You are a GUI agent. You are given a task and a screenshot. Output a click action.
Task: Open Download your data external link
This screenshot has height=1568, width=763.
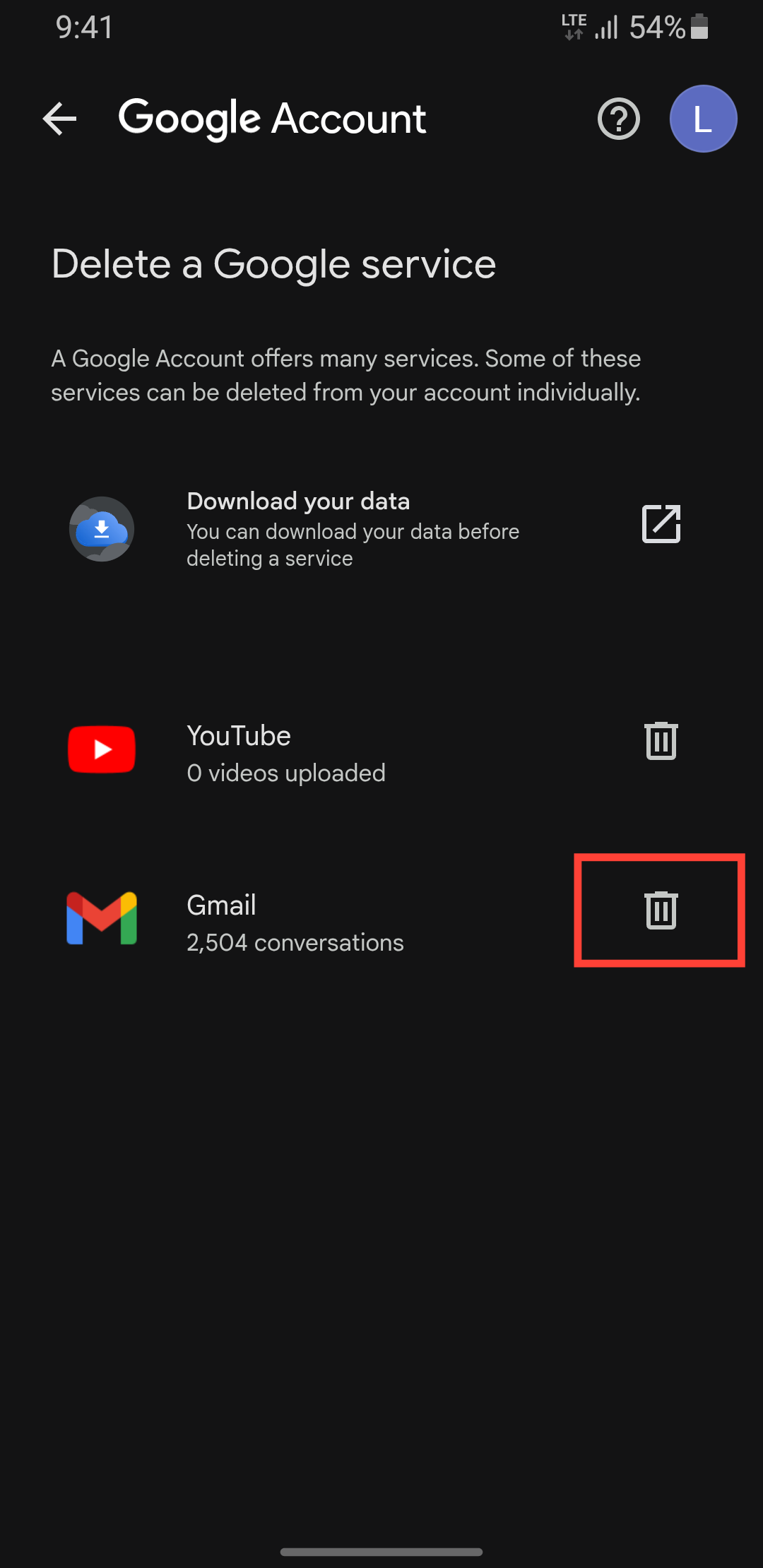pos(661,524)
